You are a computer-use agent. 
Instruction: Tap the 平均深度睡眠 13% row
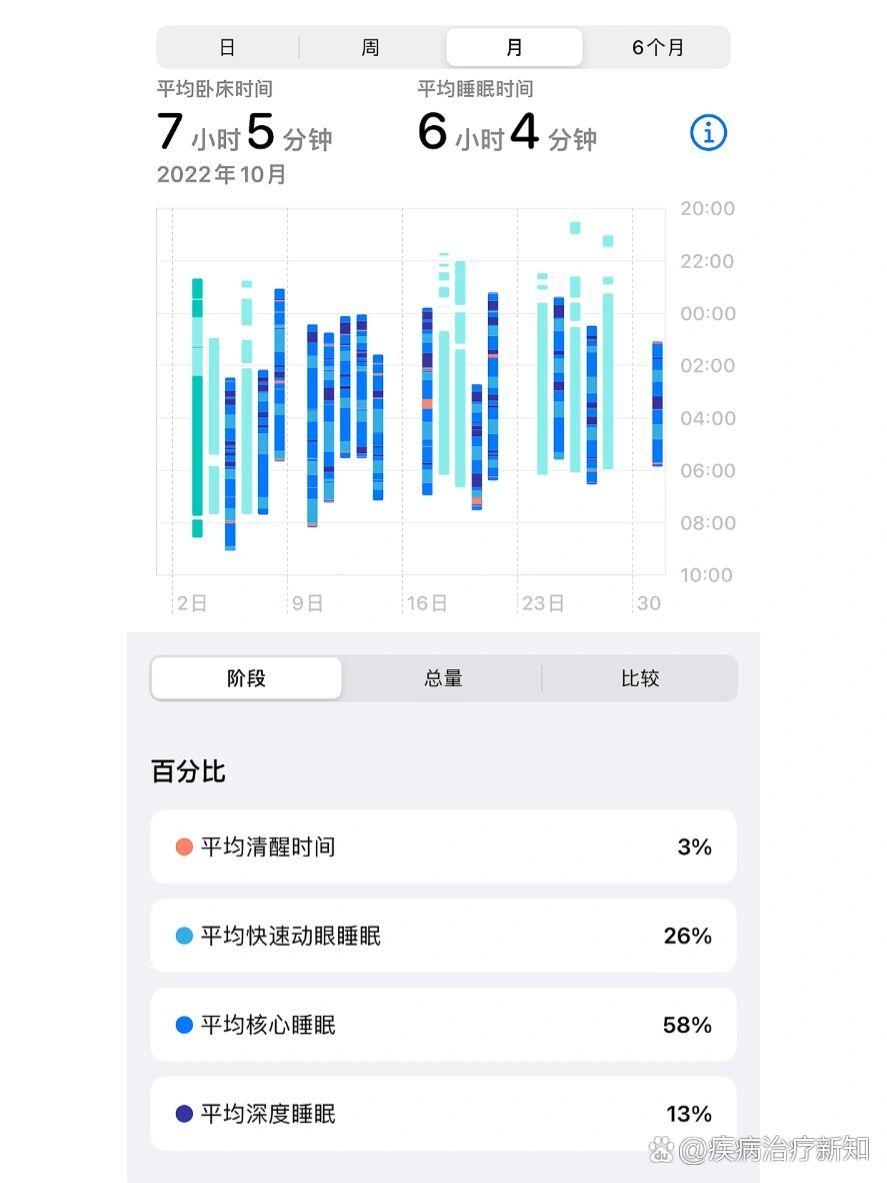[x=443, y=1113]
